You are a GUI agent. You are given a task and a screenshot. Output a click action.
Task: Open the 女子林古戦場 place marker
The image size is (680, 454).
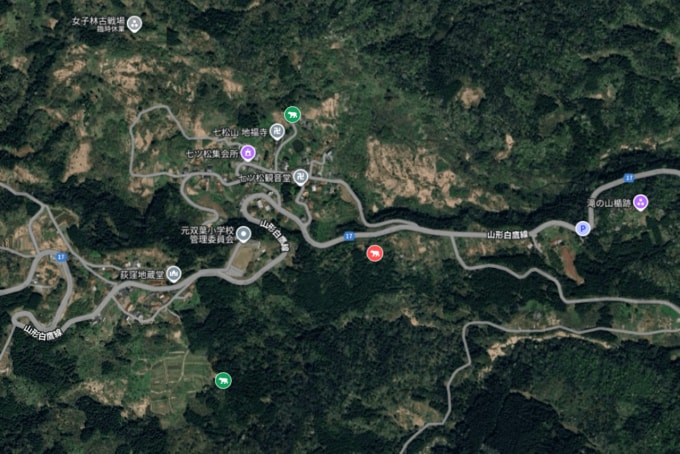click(135, 23)
